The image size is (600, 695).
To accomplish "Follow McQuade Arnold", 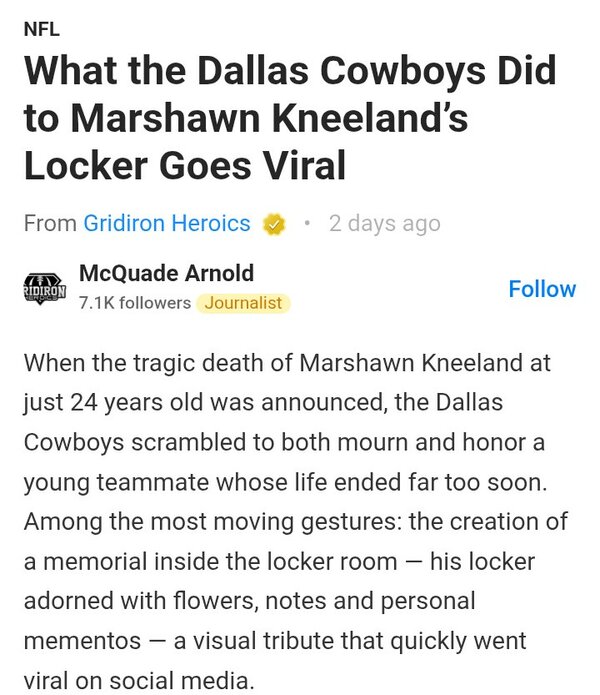I will click(542, 289).
